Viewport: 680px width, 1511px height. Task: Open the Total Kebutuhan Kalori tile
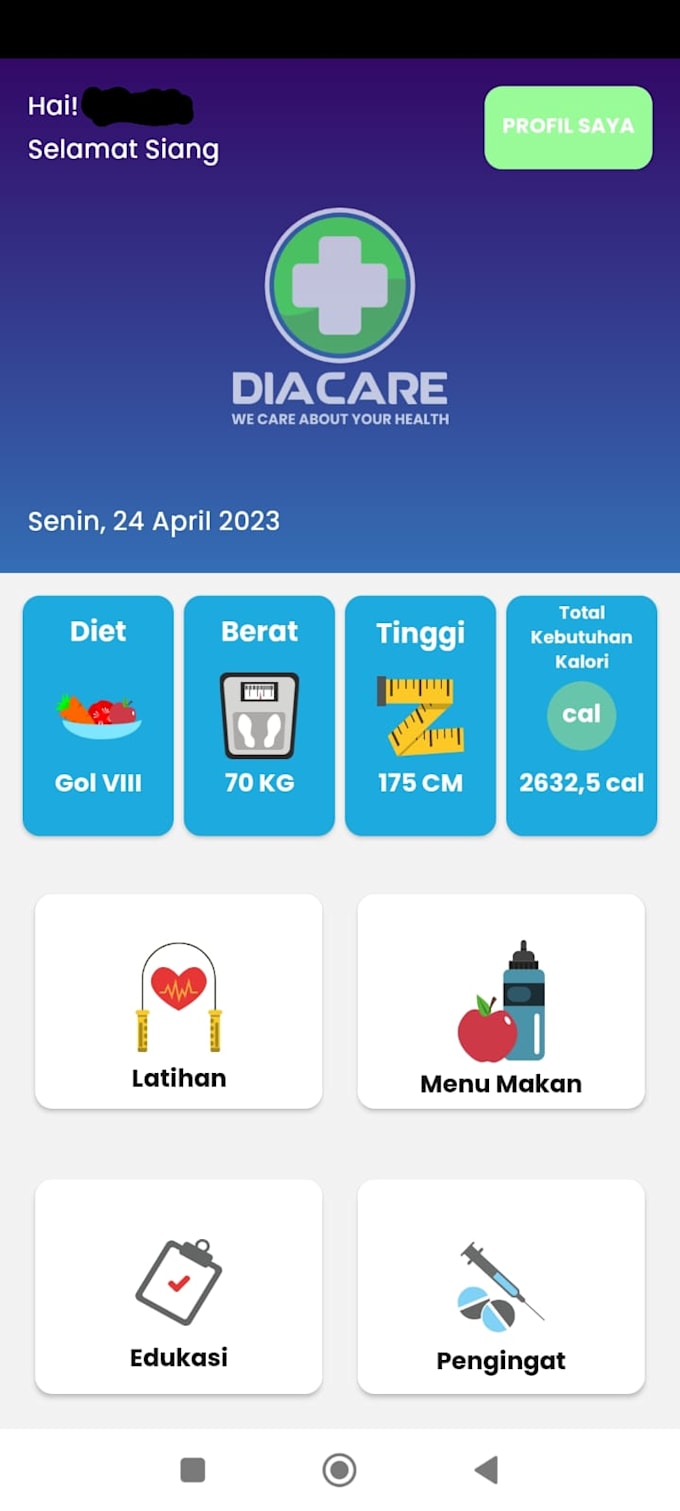[581, 715]
